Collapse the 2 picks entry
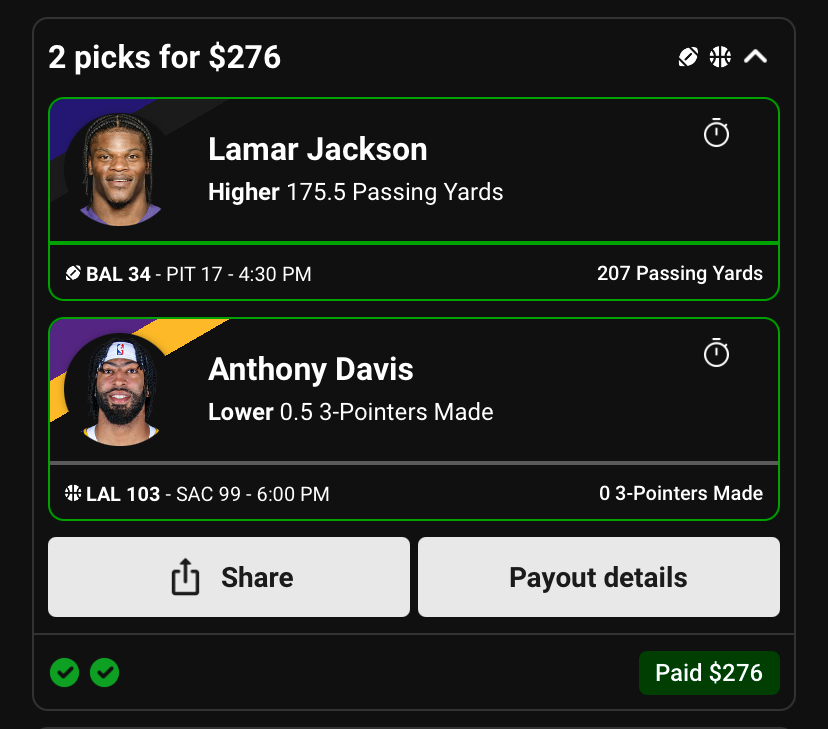The height and width of the screenshot is (729, 828). [756, 57]
